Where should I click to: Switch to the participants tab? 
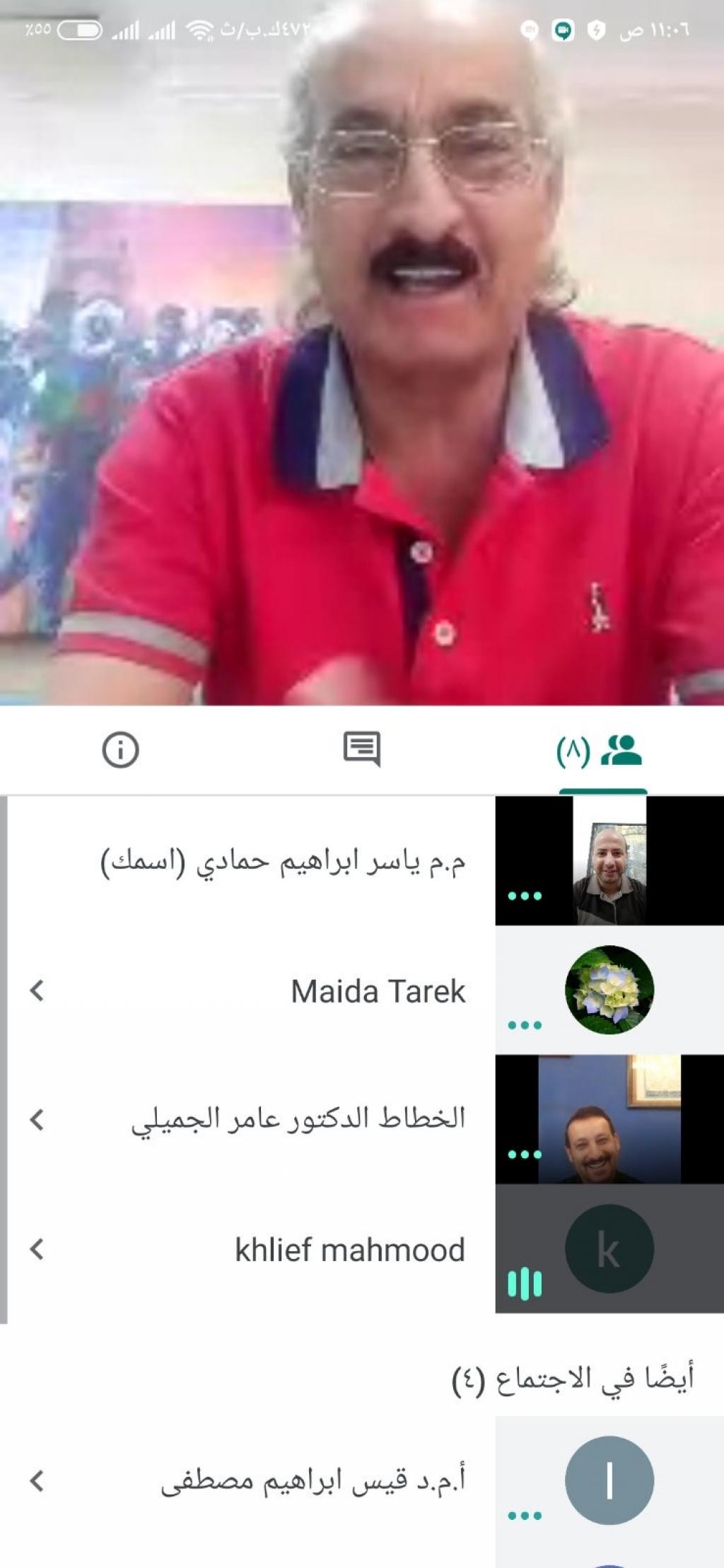(602, 751)
